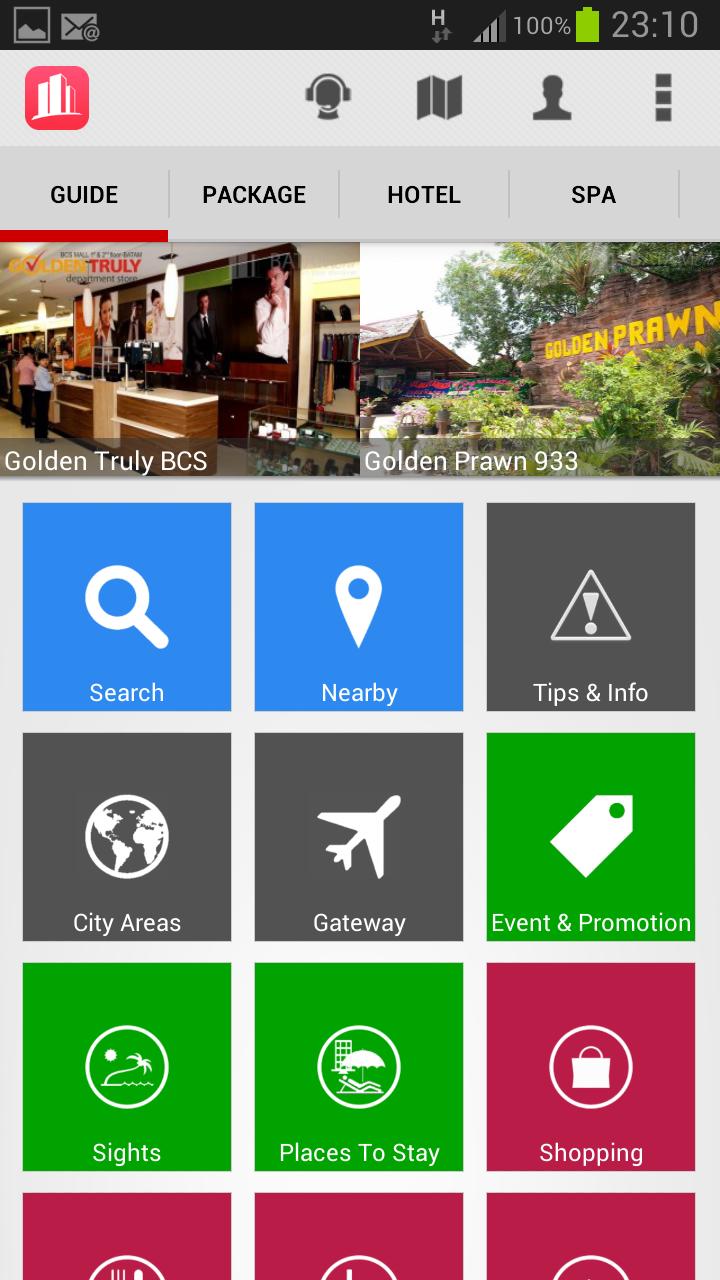Switch to the SPA tab
Image resolution: width=720 pixels, height=1280 pixels.
point(593,194)
